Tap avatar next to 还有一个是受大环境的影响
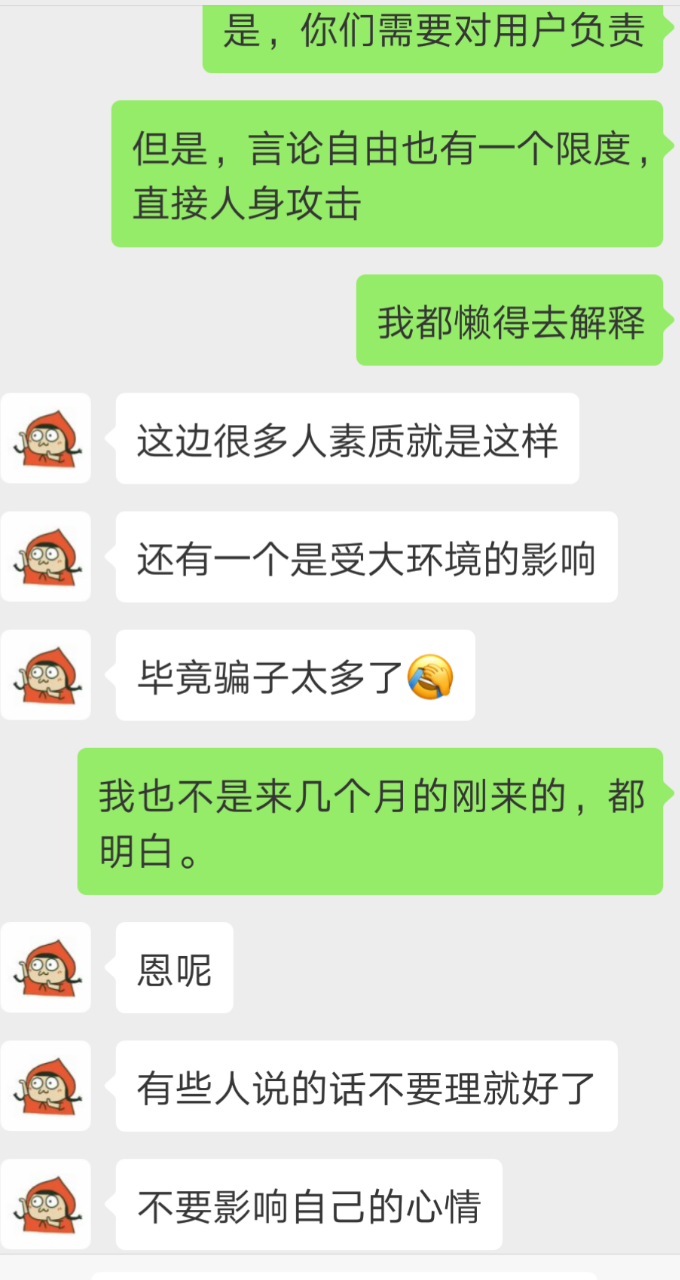 coord(46,557)
